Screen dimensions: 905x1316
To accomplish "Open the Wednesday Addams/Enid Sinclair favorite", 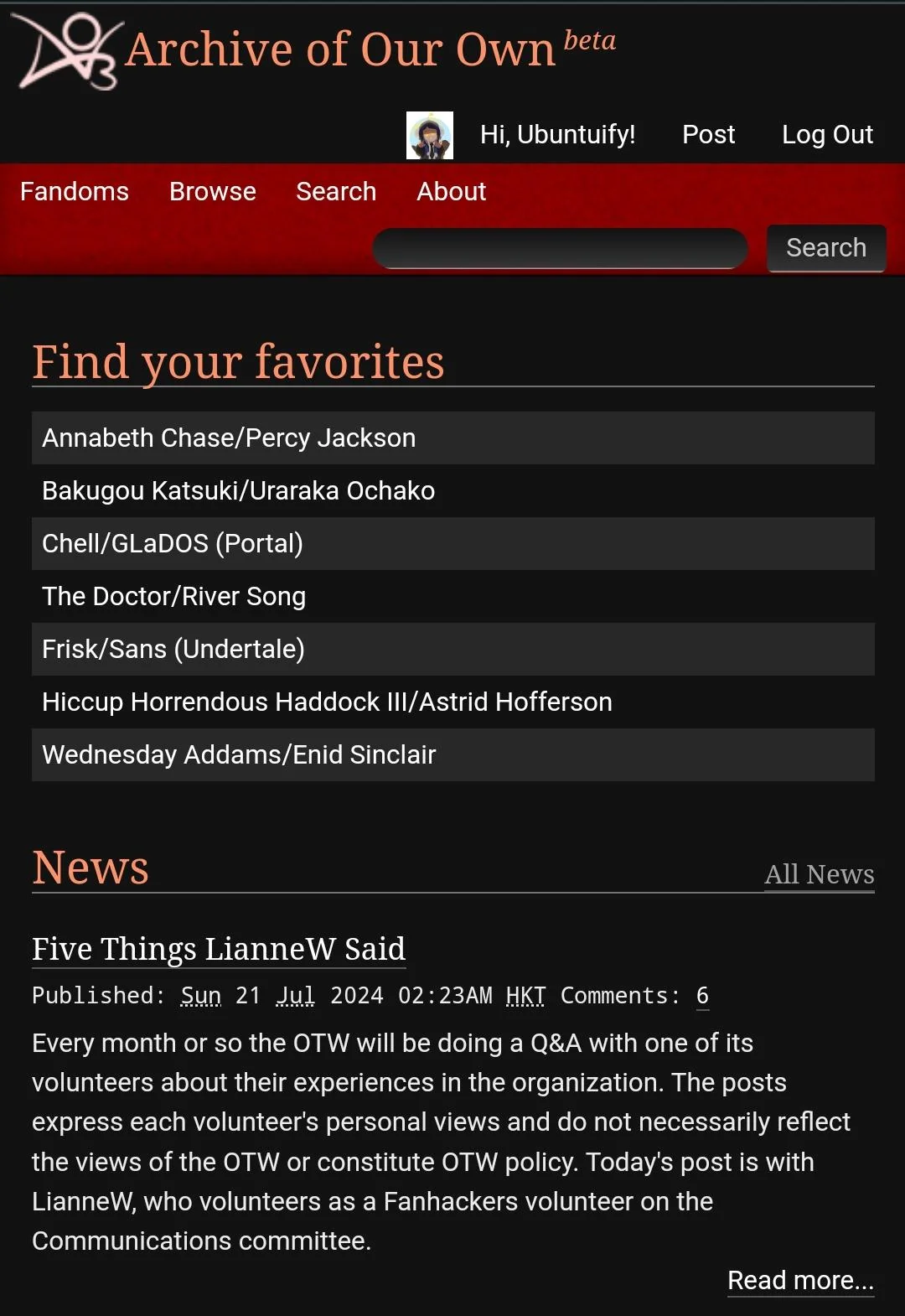I will pos(239,754).
